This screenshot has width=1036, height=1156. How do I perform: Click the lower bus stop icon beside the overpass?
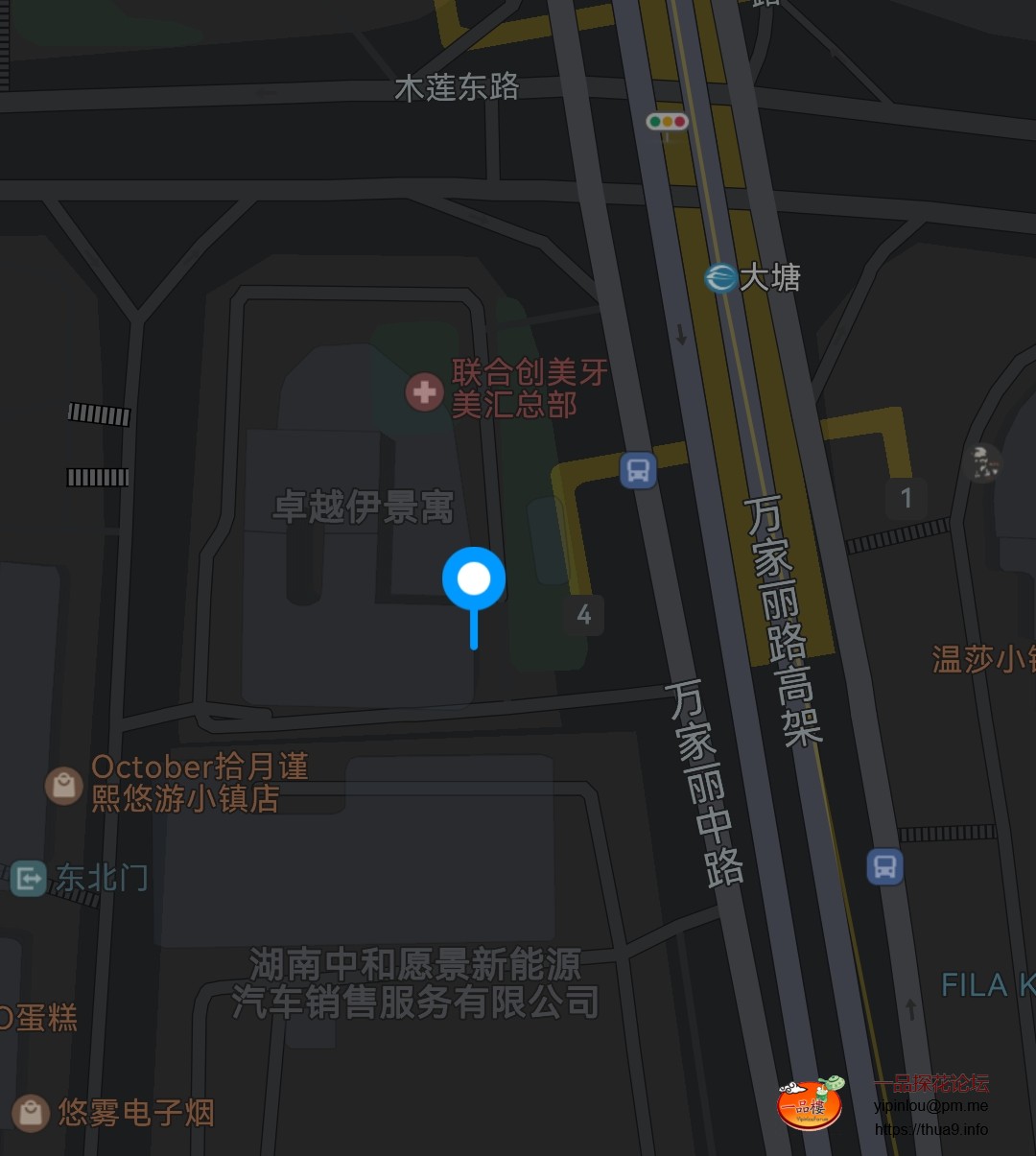tap(883, 867)
